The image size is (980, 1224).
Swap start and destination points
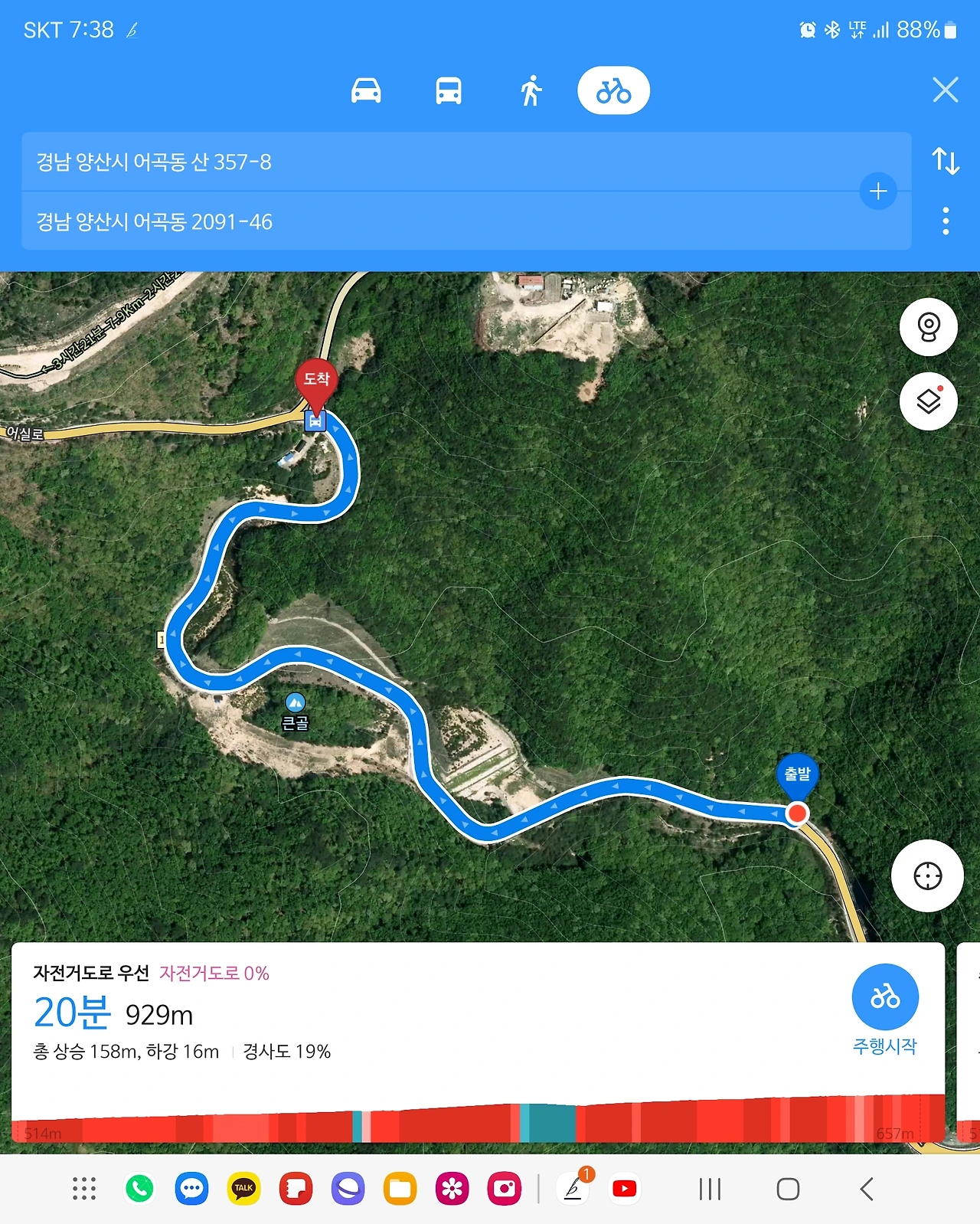[946, 161]
